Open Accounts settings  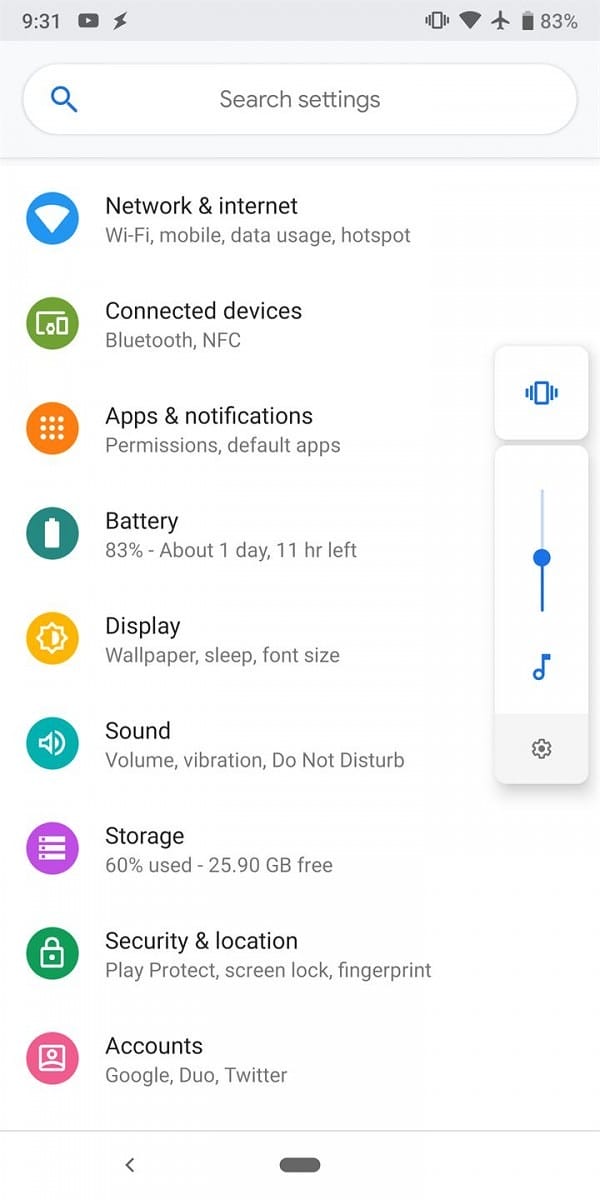(300, 1060)
